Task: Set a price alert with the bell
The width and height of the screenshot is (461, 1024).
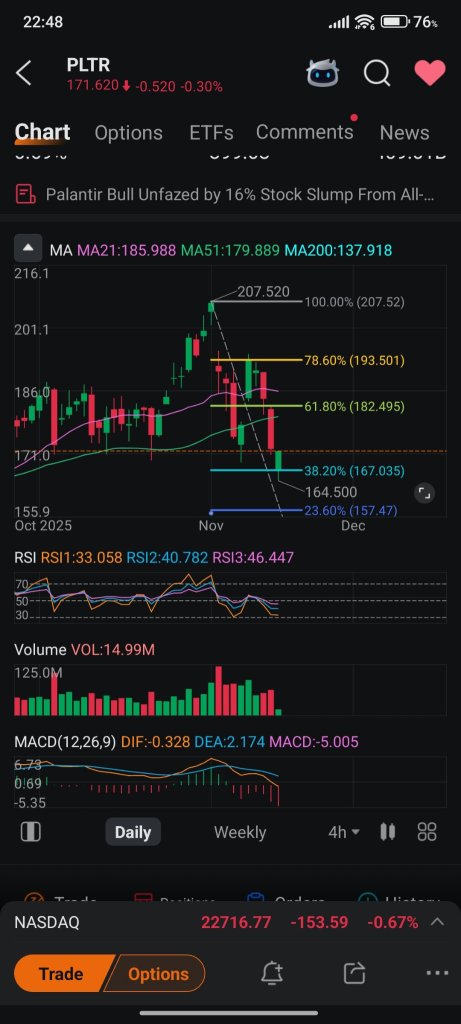Action: (272, 973)
